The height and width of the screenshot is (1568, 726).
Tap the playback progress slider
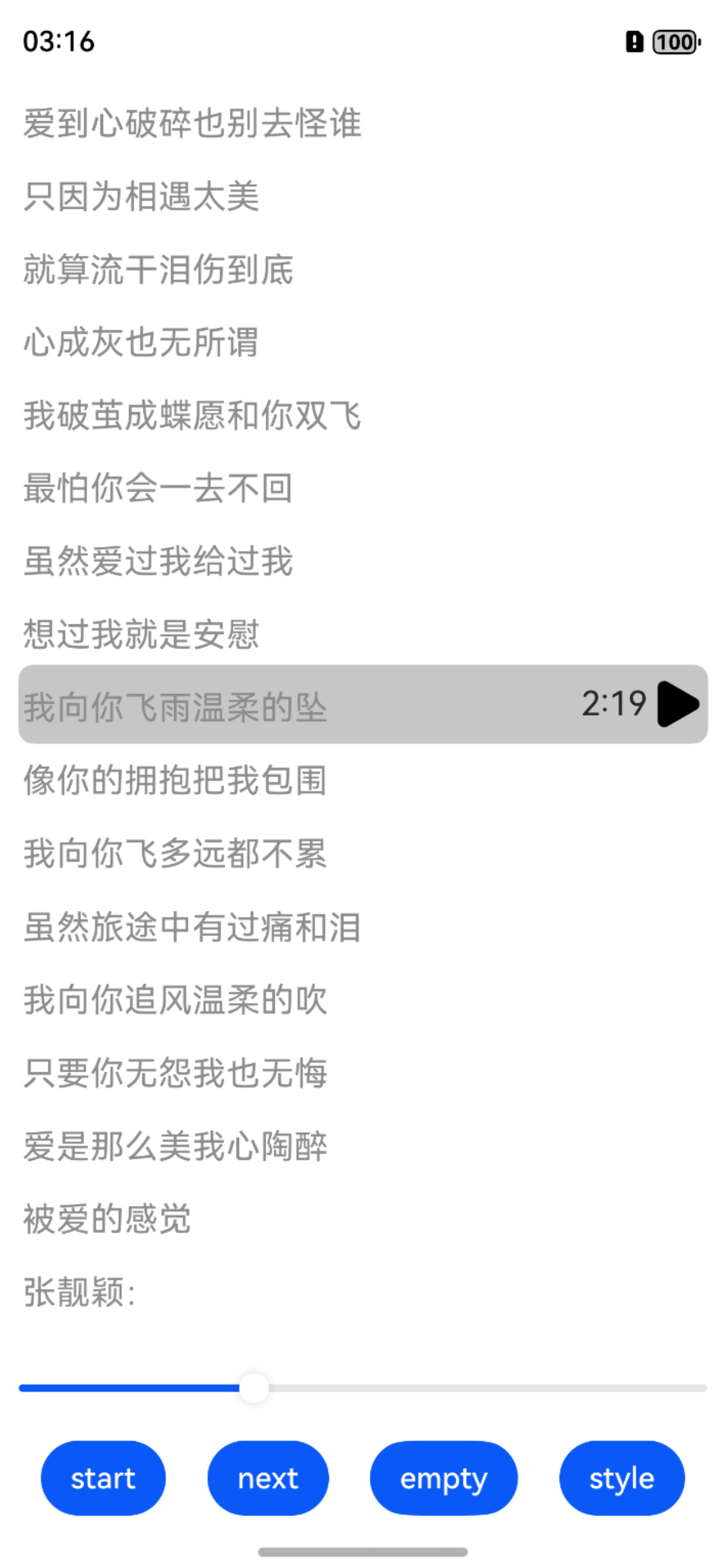(x=362, y=1389)
